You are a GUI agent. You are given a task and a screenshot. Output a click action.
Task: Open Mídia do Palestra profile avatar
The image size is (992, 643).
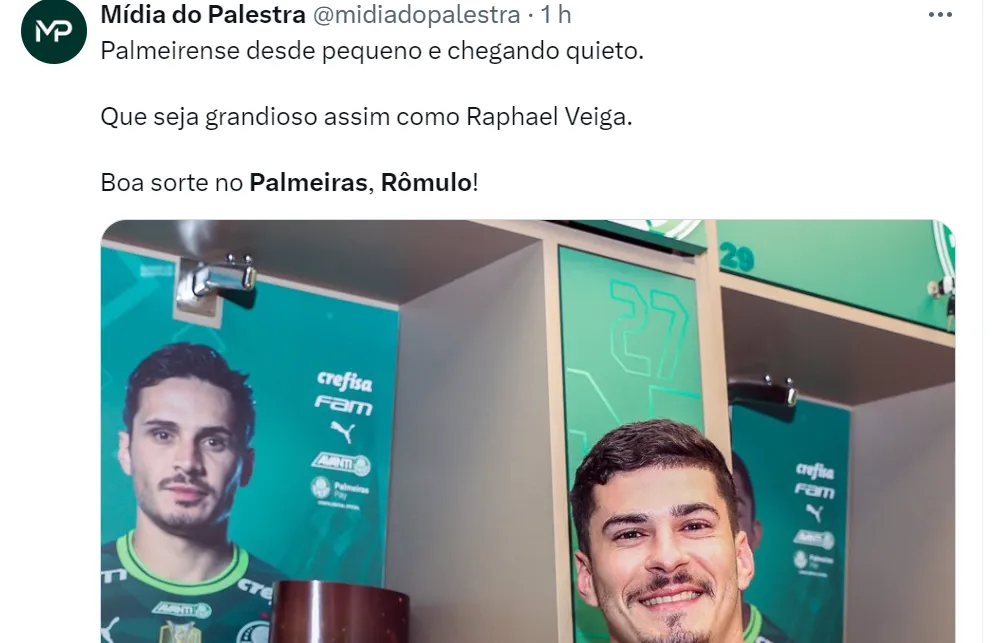click(x=54, y=31)
